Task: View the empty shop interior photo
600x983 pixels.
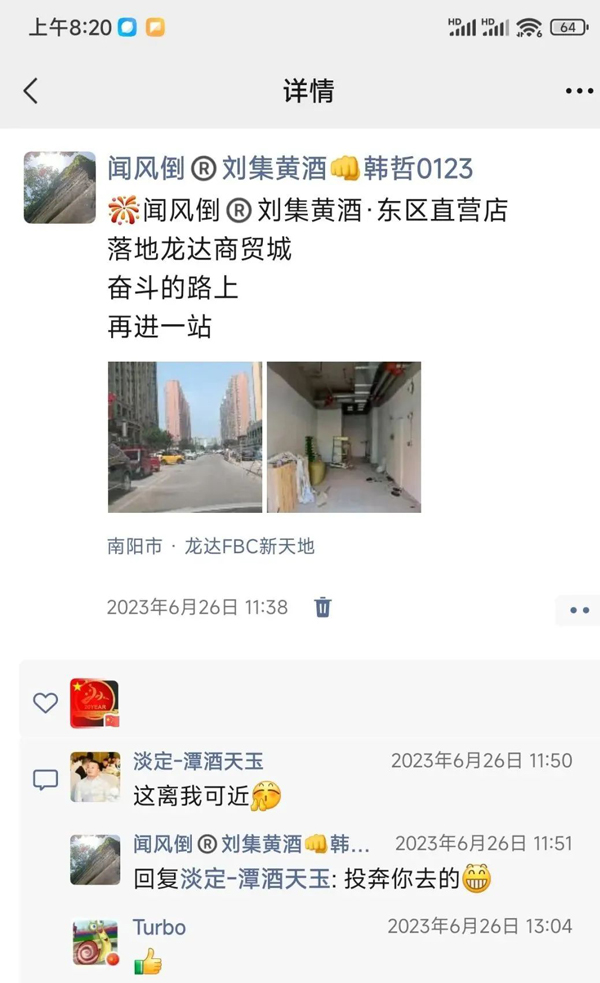Action: coord(343,437)
